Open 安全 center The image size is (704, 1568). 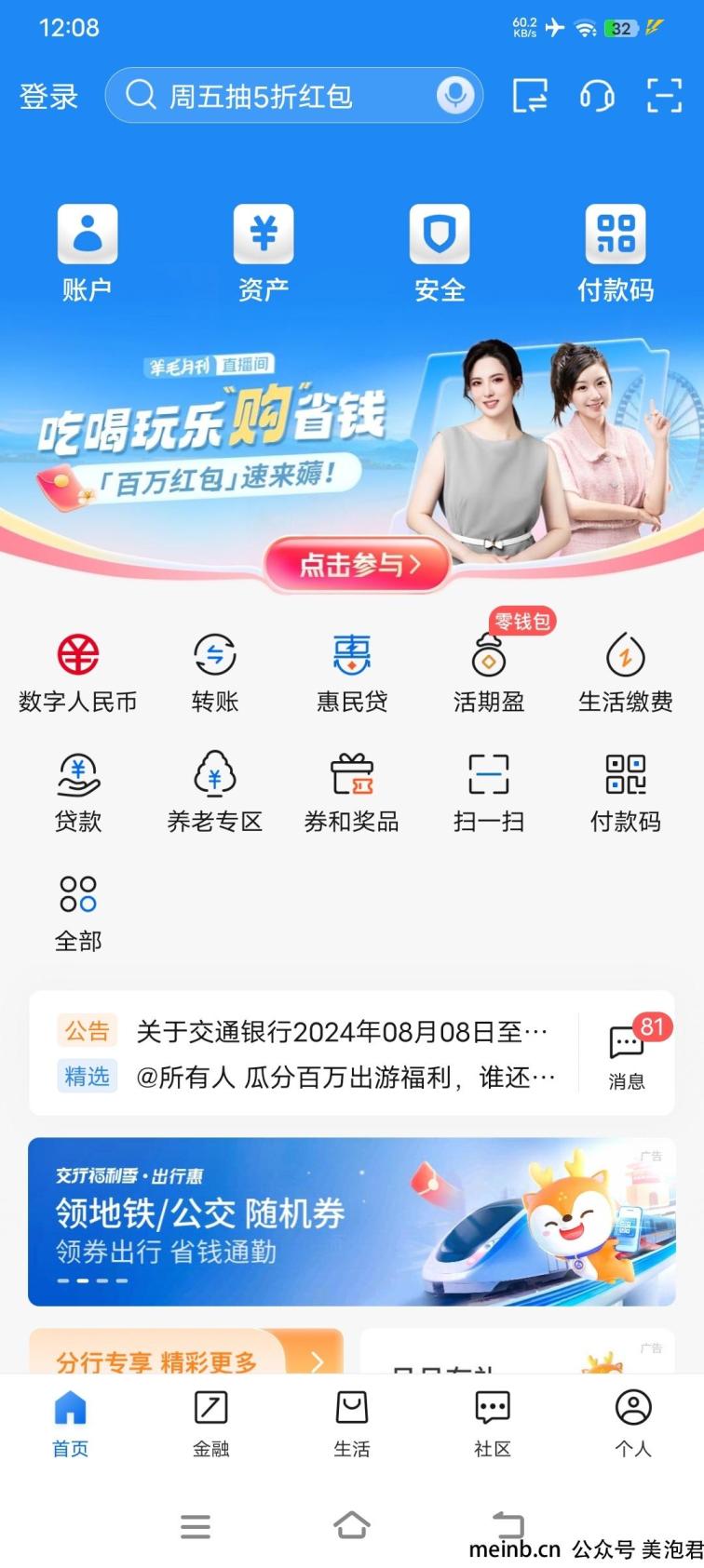440,252
